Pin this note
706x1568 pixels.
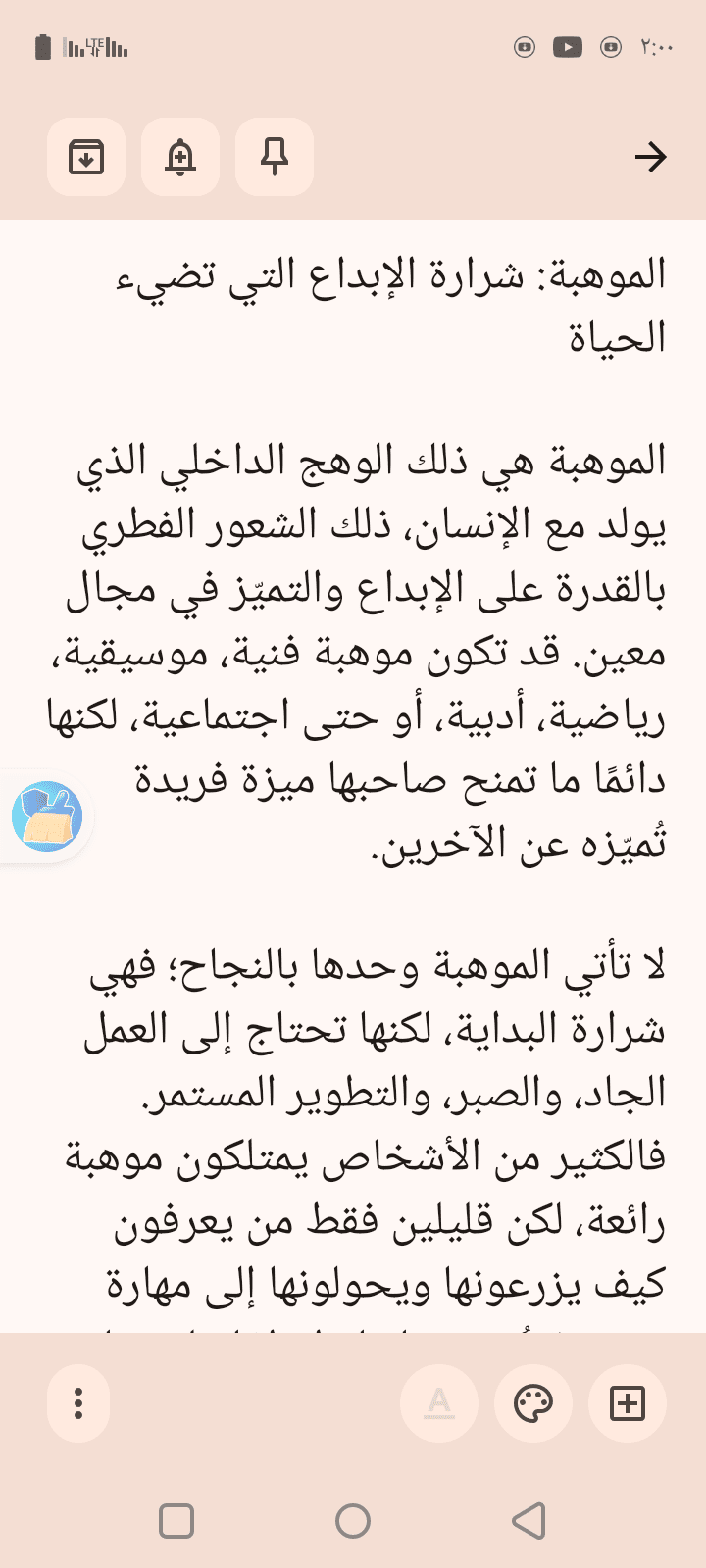tap(275, 157)
